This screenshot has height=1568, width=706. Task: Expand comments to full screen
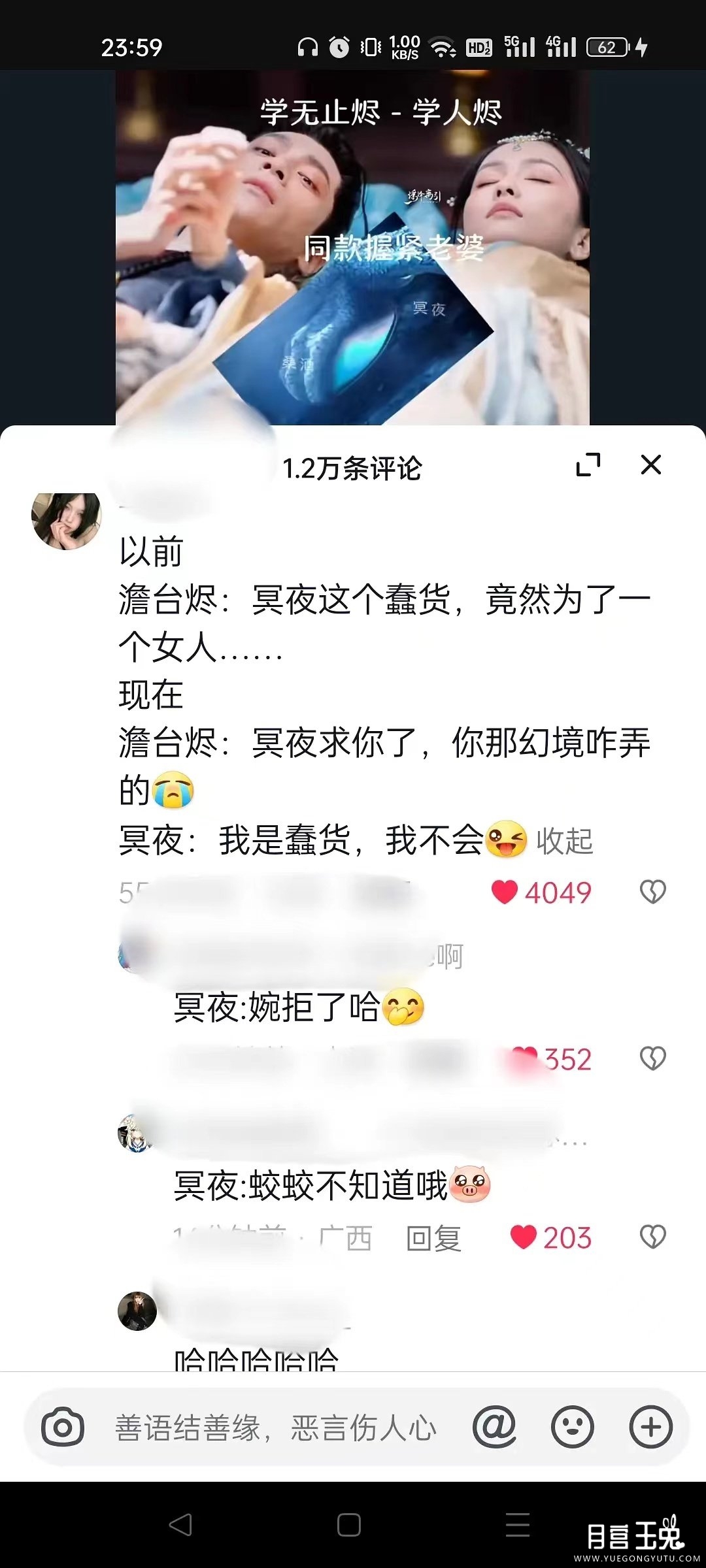(588, 465)
